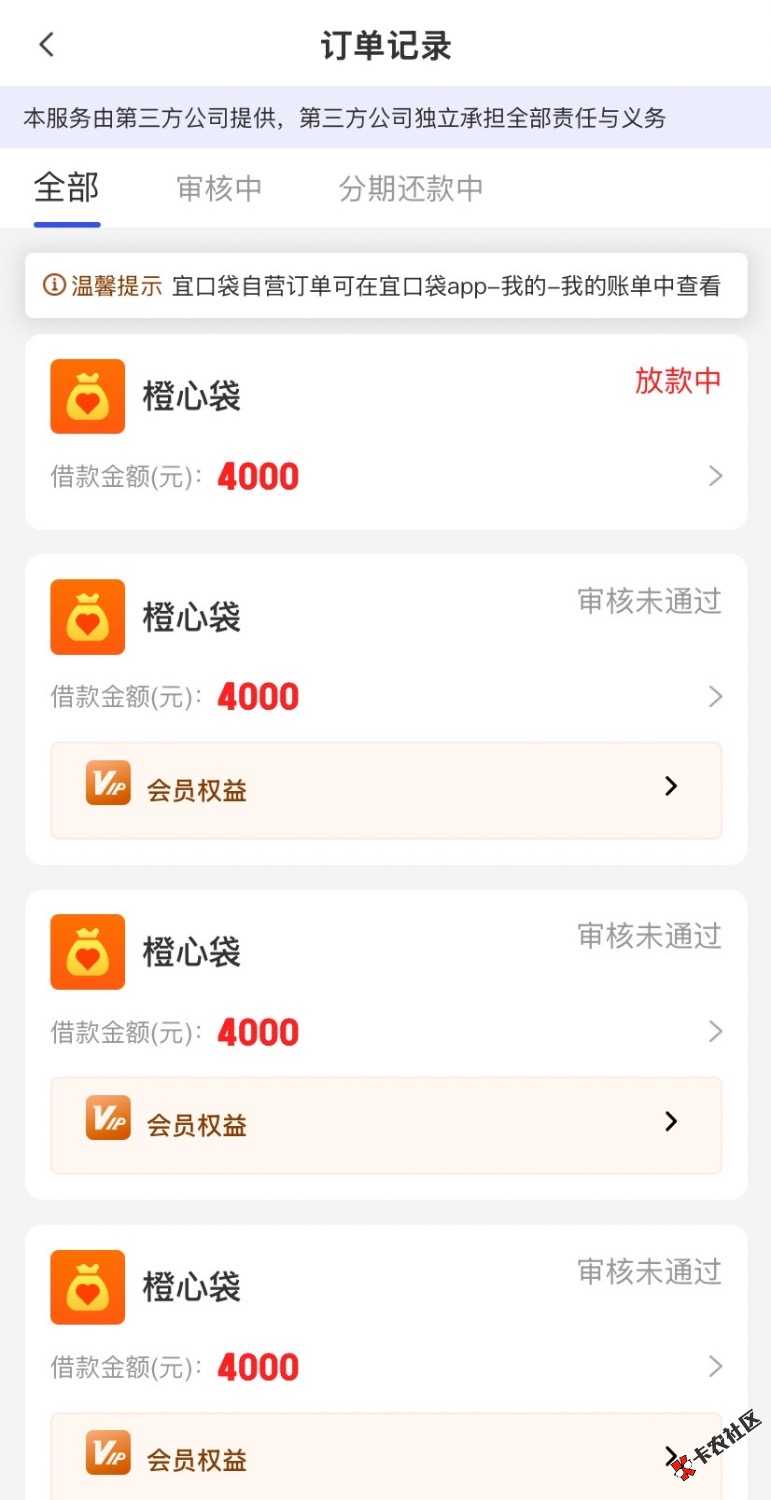Select the 审核中 tab
Screen dimensions: 771x1500
point(219,188)
